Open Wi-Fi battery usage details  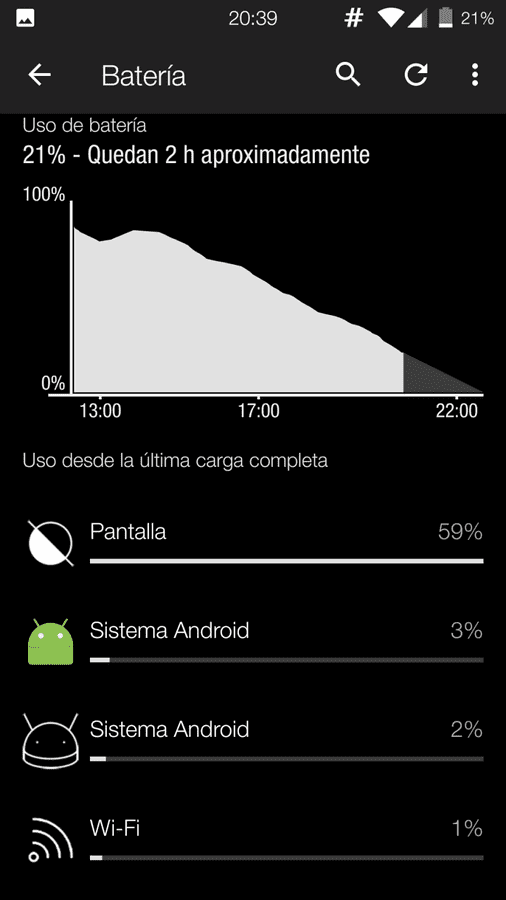click(253, 839)
